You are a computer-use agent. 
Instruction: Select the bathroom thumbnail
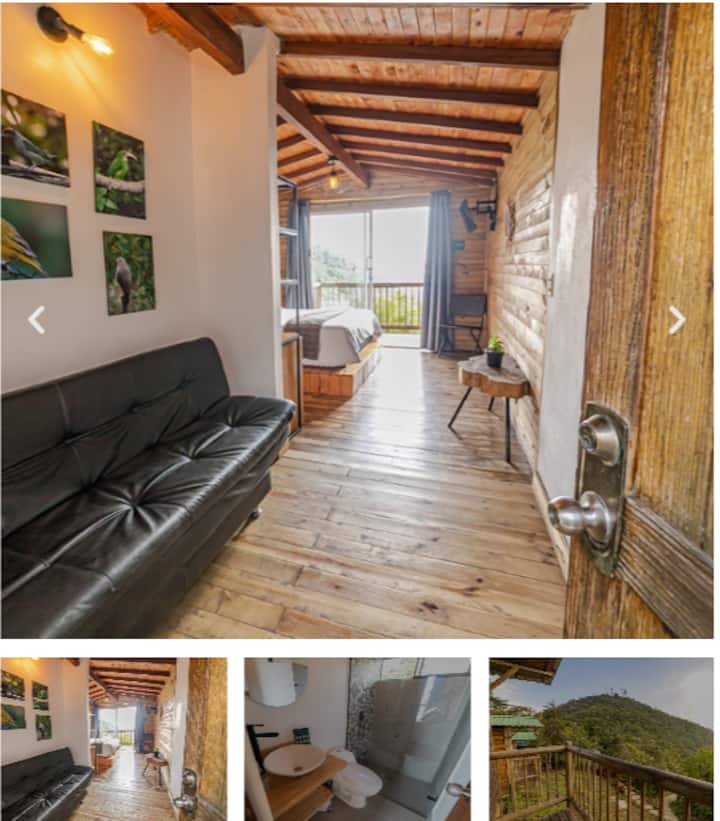click(x=357, y=738)
